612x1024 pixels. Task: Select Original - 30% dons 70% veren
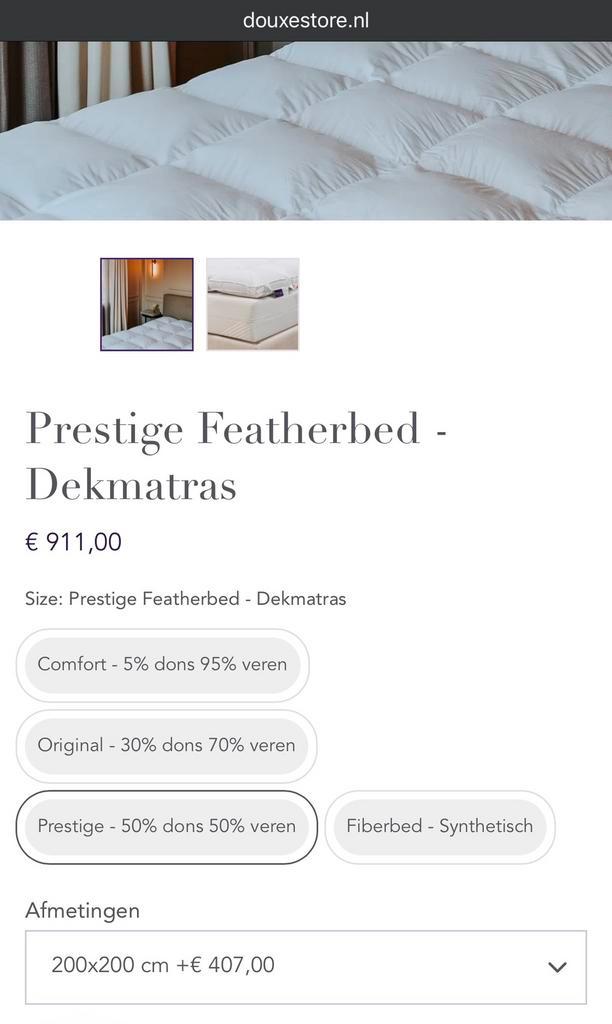166,746
